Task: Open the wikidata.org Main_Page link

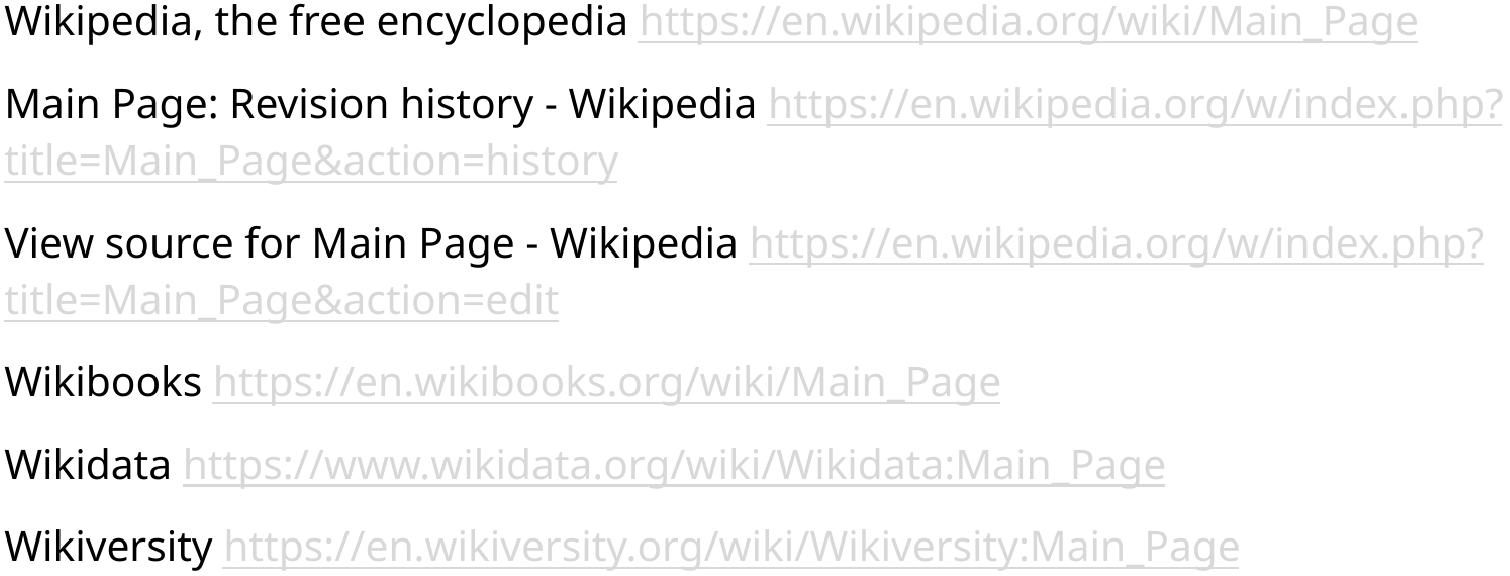Action: [x=673, y=466]
